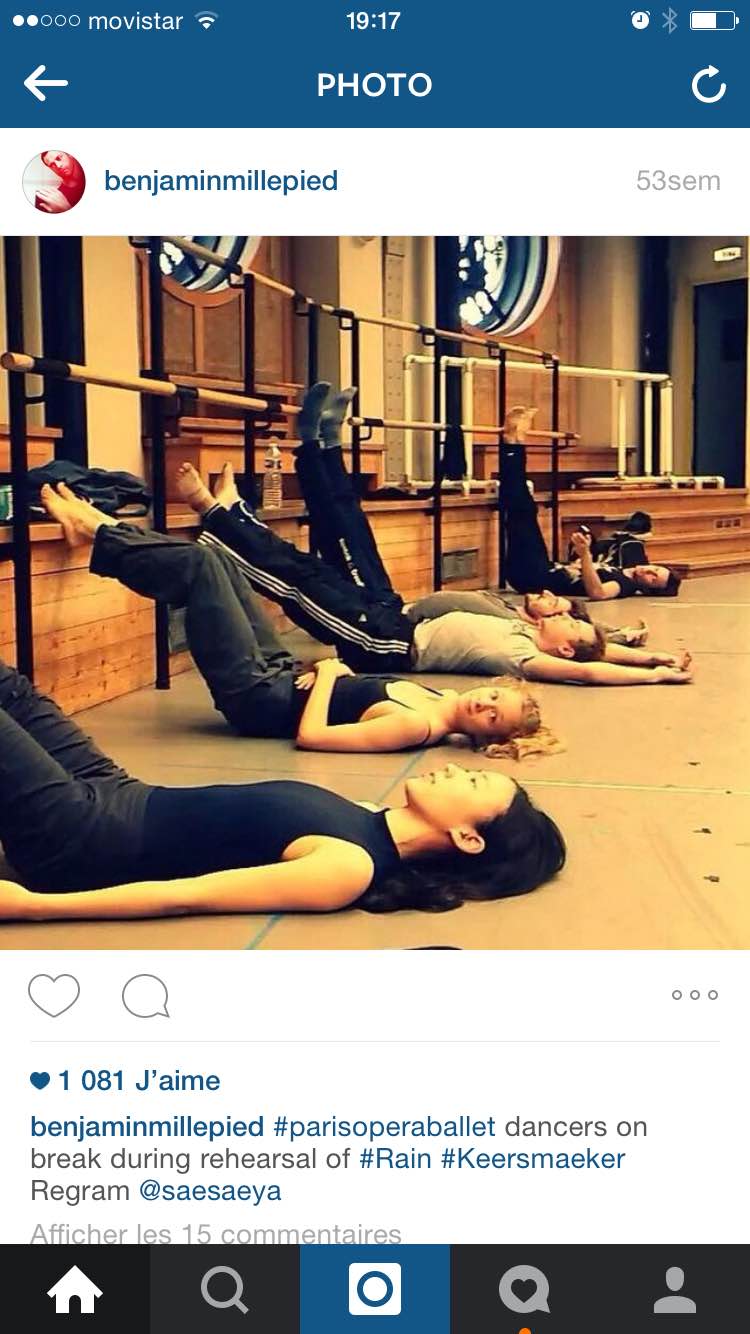Go to the profile tab
This screenshot has width=750, height=1334.
[x=675, y=1290]
